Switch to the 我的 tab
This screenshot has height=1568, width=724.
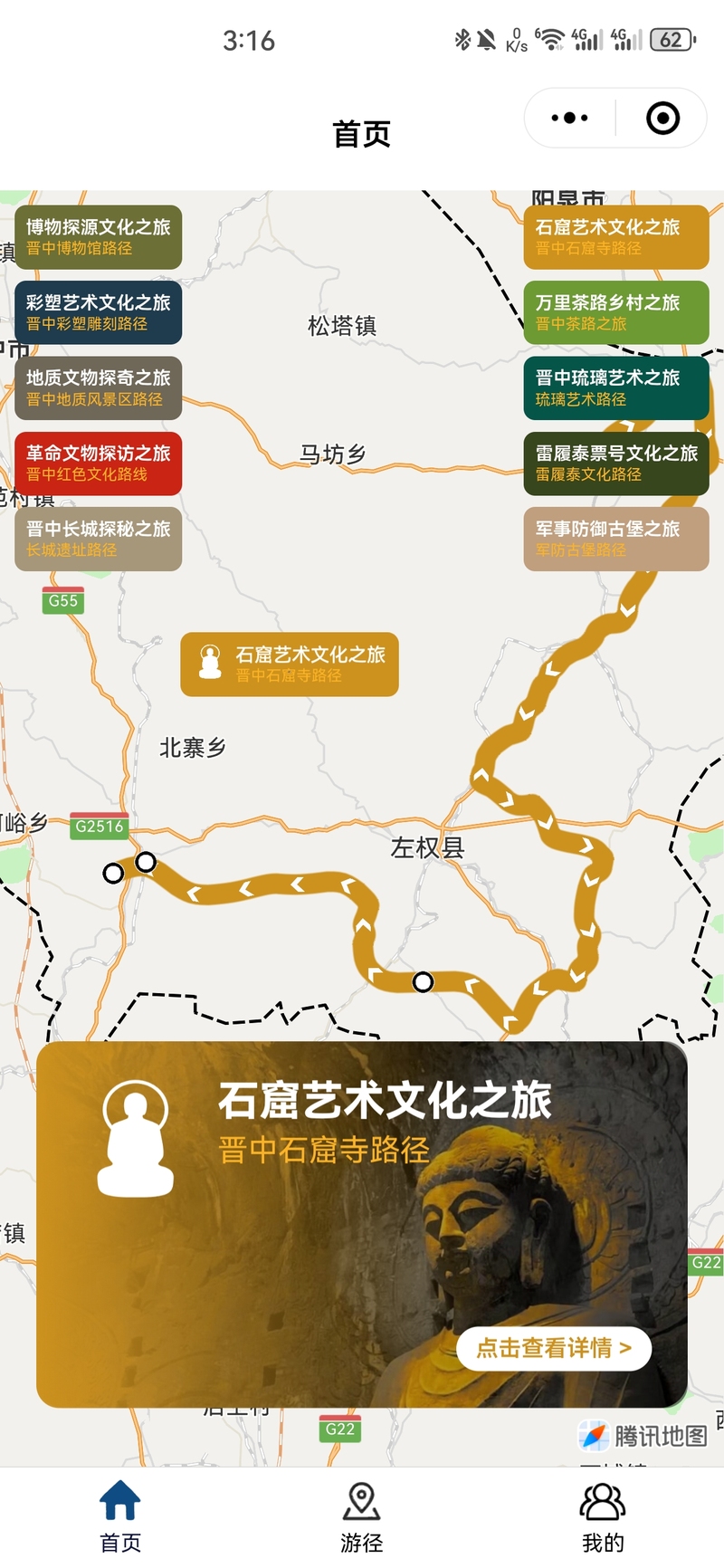[x=603, y=1517]
